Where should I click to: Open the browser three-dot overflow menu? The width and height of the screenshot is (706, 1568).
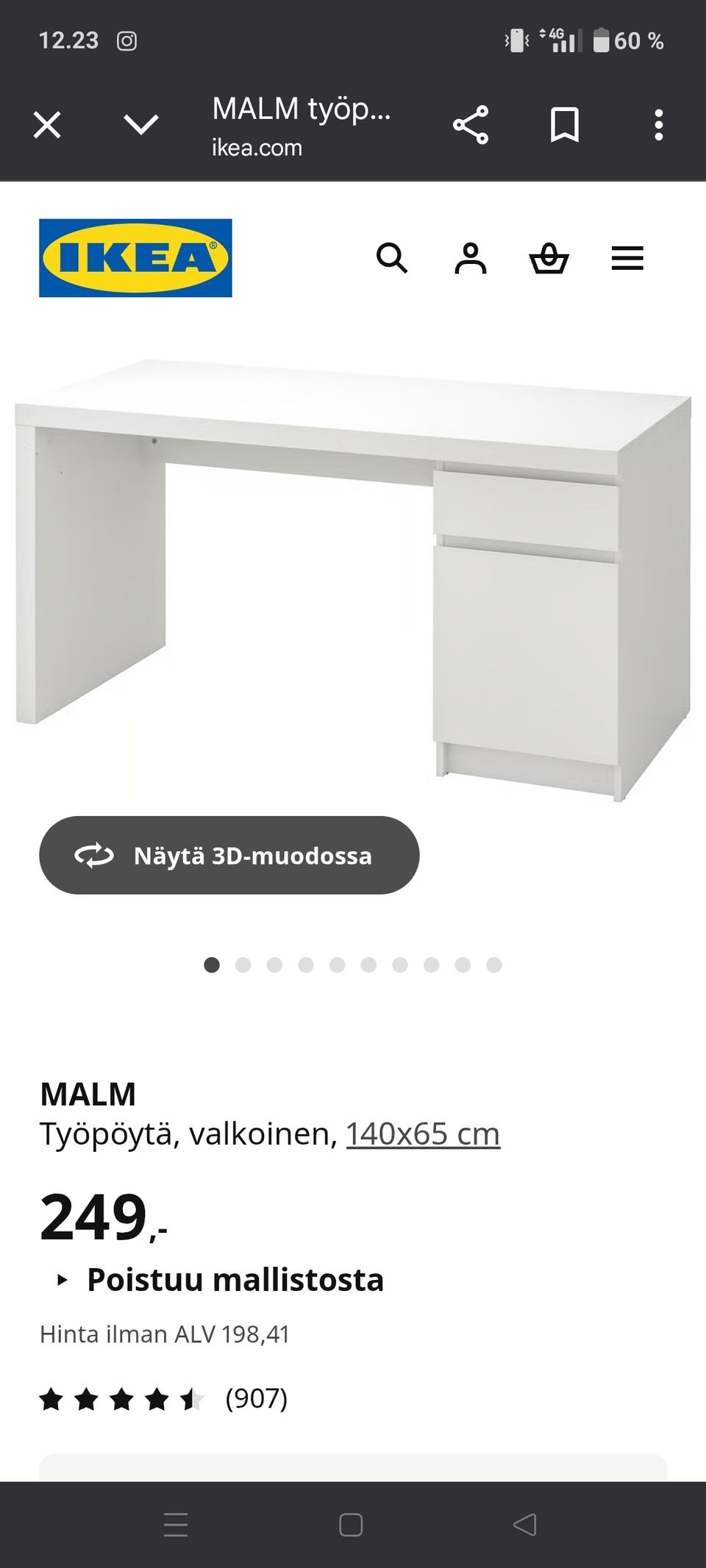658,124
